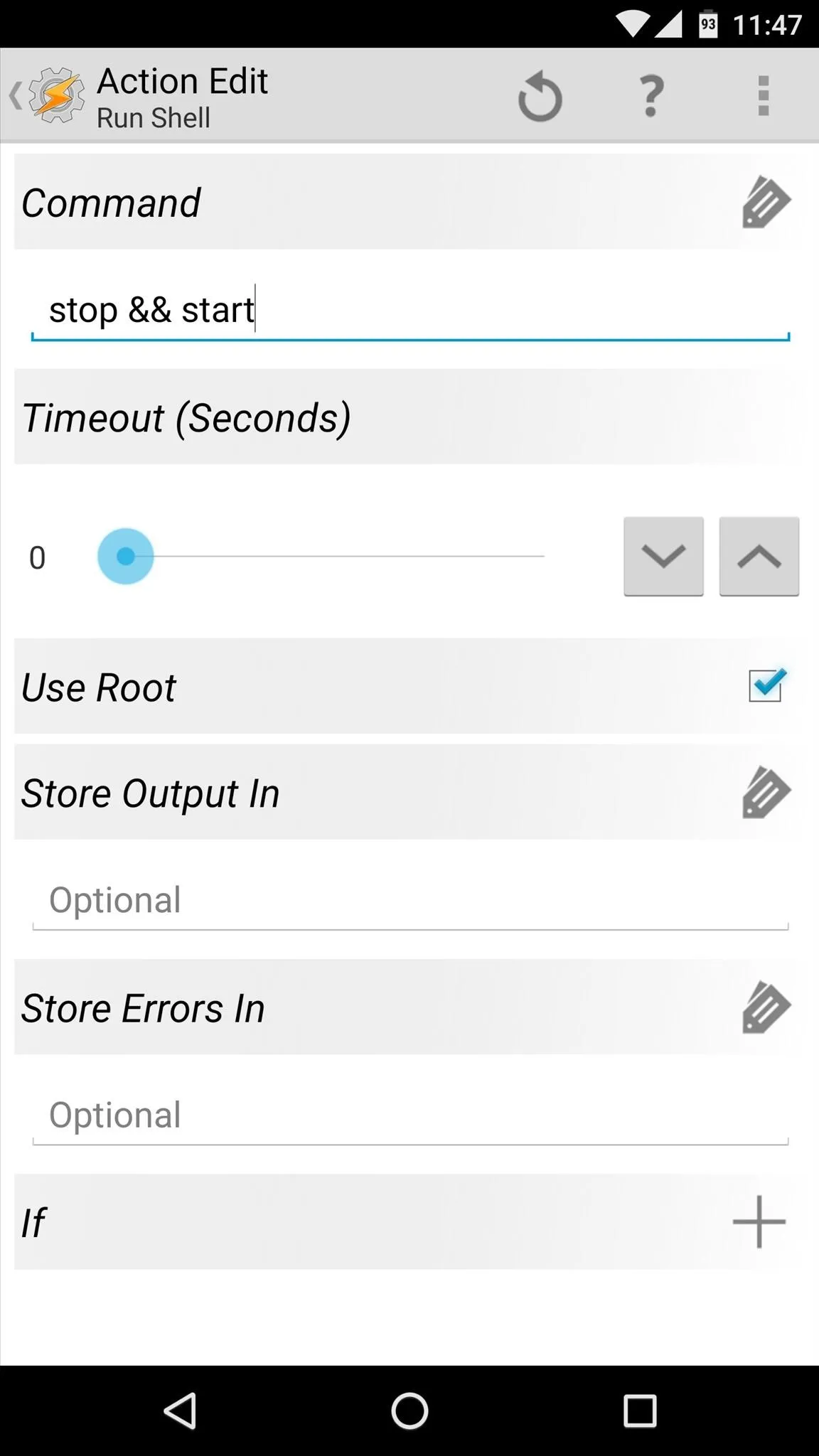Tap the tag icon for Store Output In
819x1456 pixels.
(x=765, y=793)
